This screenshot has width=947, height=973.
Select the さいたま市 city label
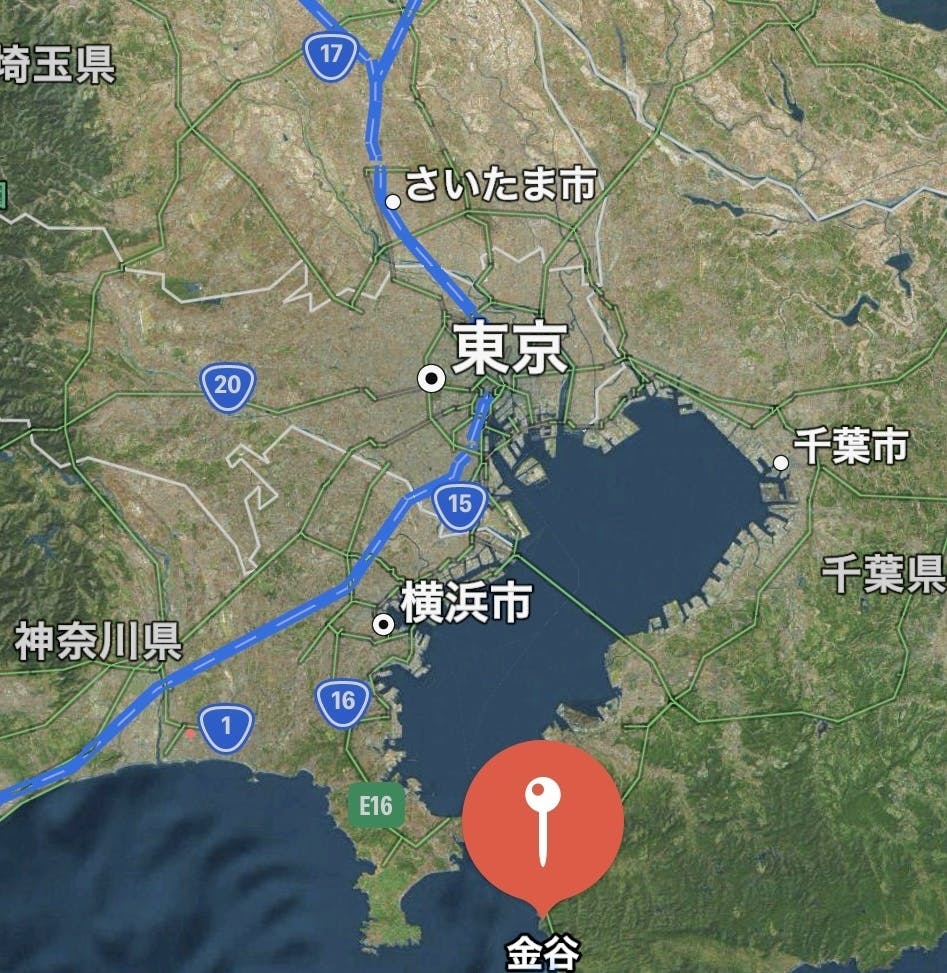500,185
